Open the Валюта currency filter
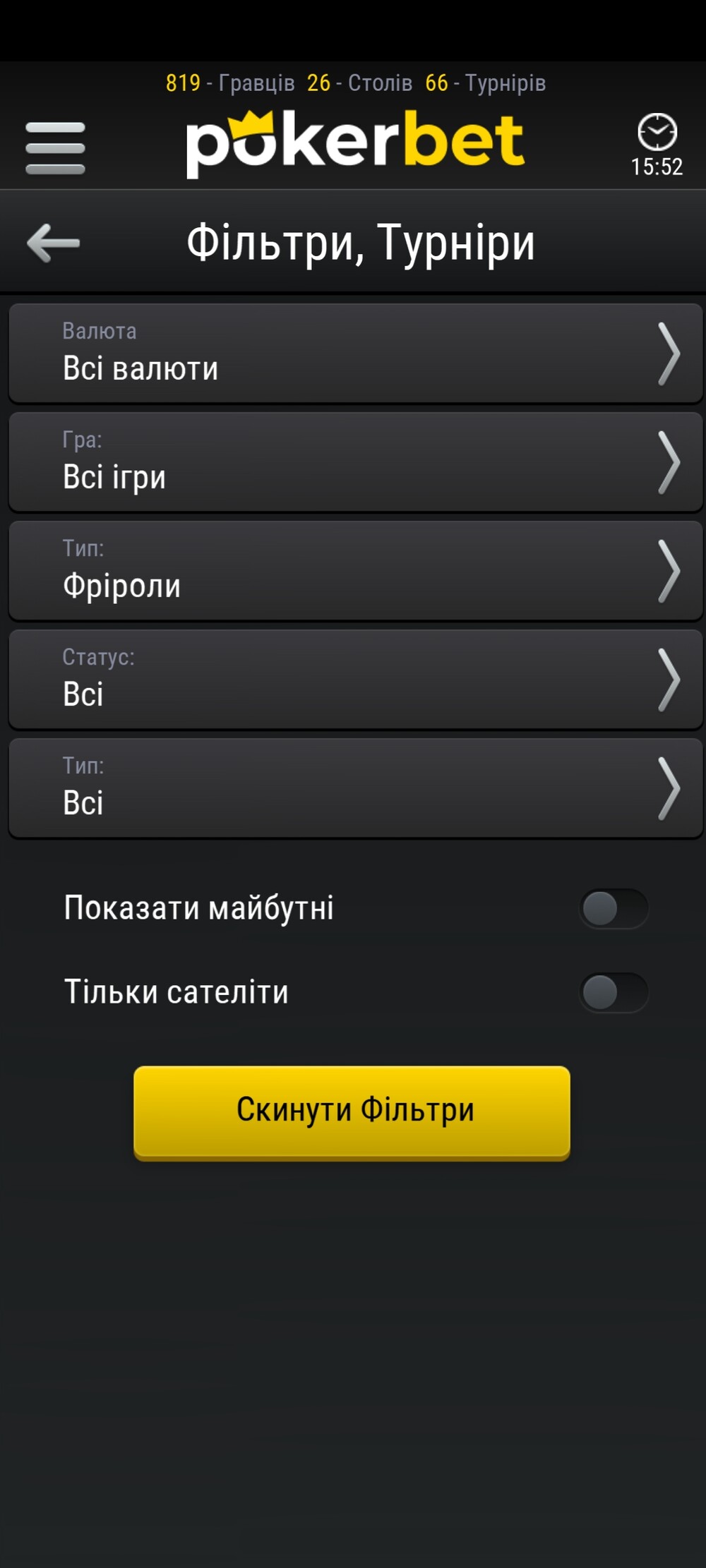 point(355,353)
